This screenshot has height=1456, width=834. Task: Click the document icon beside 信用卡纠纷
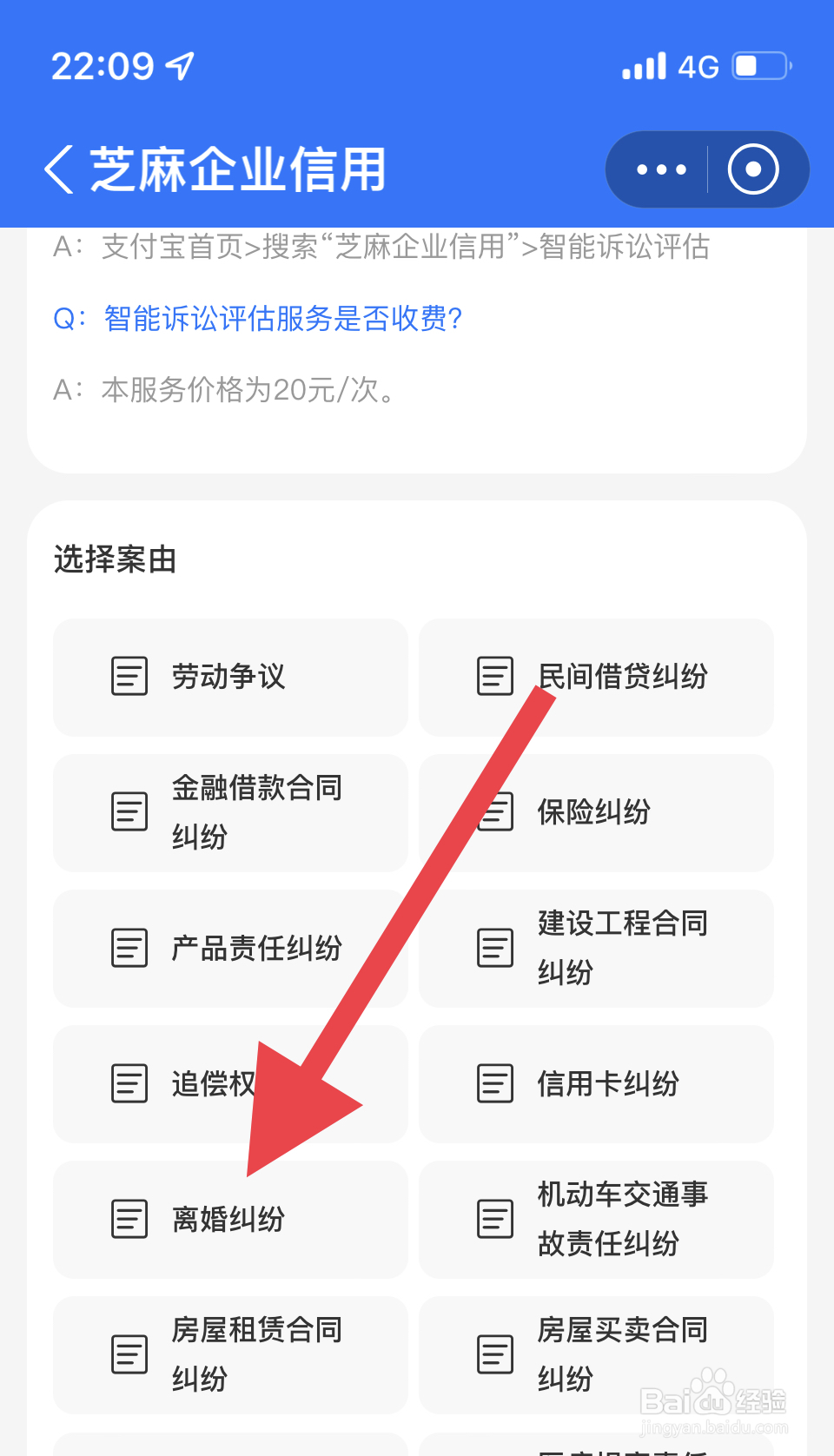493,1083
